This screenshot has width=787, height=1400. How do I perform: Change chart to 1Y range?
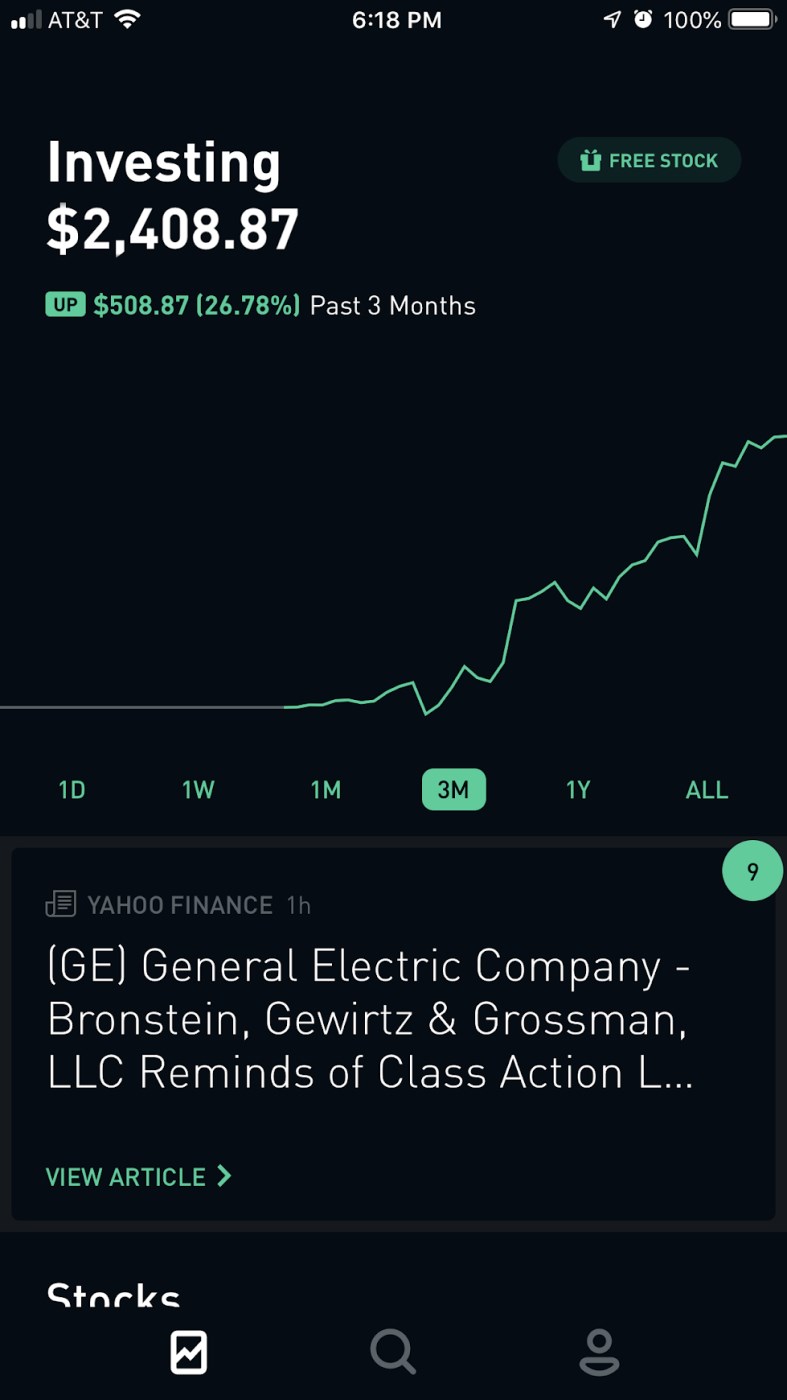(x=578, y=790)
